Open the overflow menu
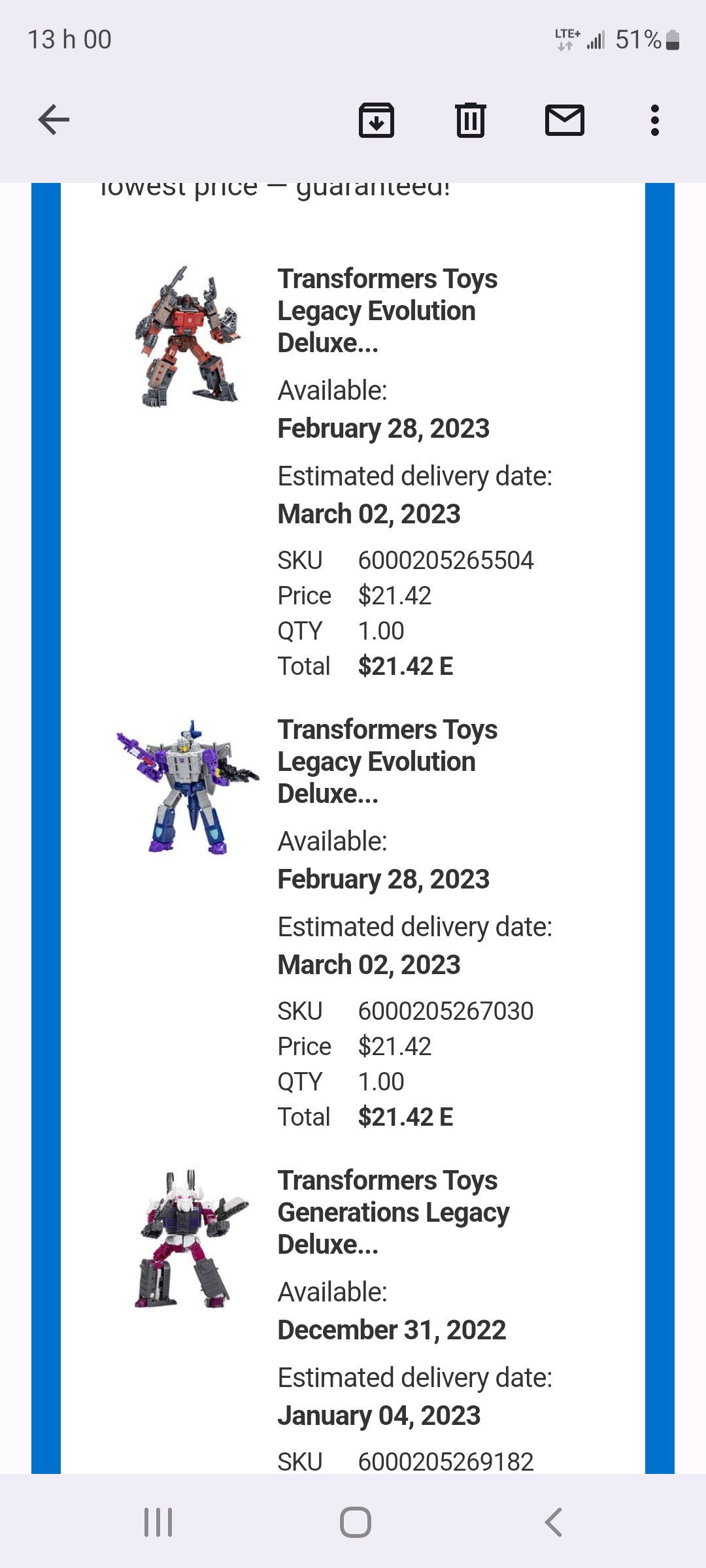 (654, 120)
